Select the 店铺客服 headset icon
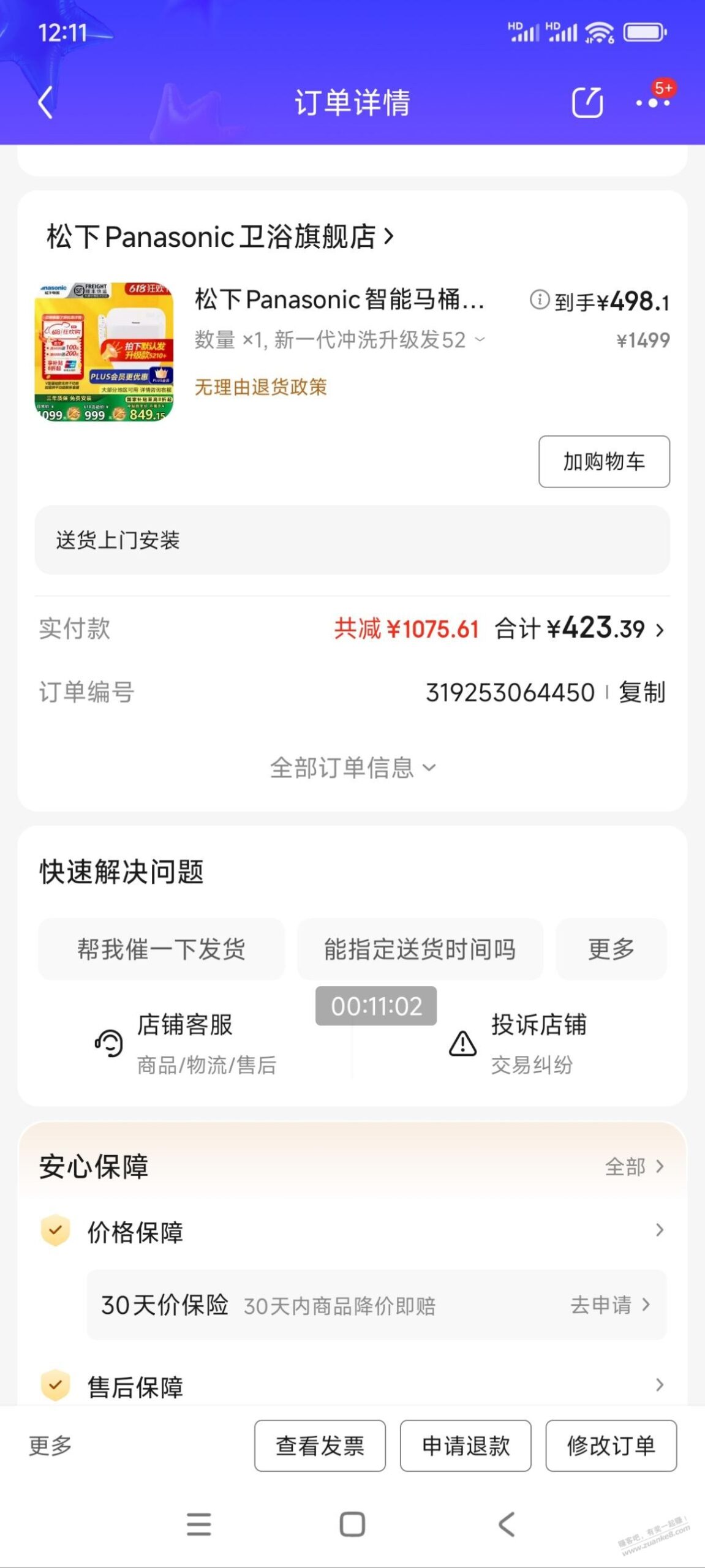The height and width of the screenshot is (1568, 705). pos(105,1044)
